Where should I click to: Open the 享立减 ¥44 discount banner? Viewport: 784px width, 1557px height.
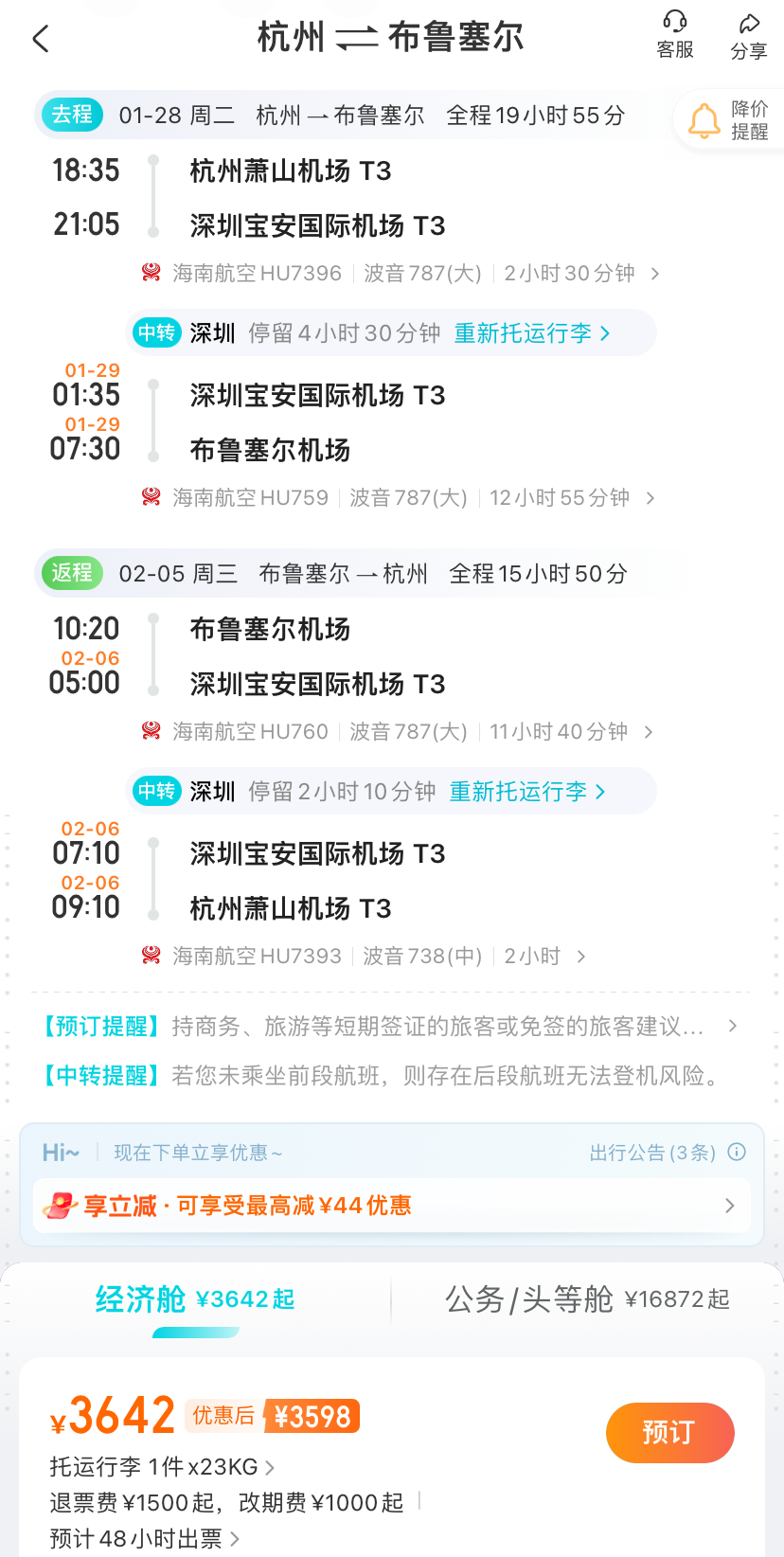(x=391, y=1206)
